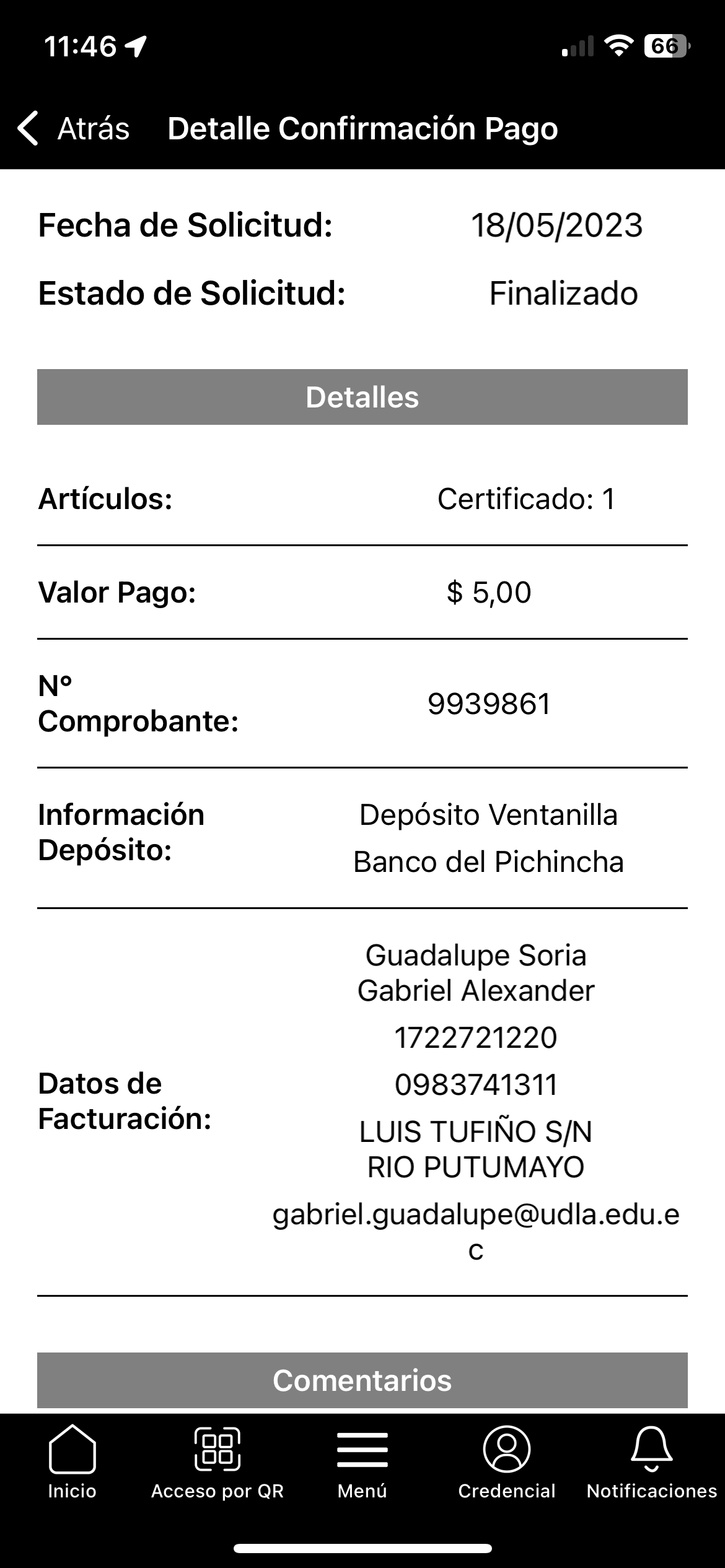Open the Notificaciones tab
This screenshot has height=1568, width=725.
coord(651,1463)
